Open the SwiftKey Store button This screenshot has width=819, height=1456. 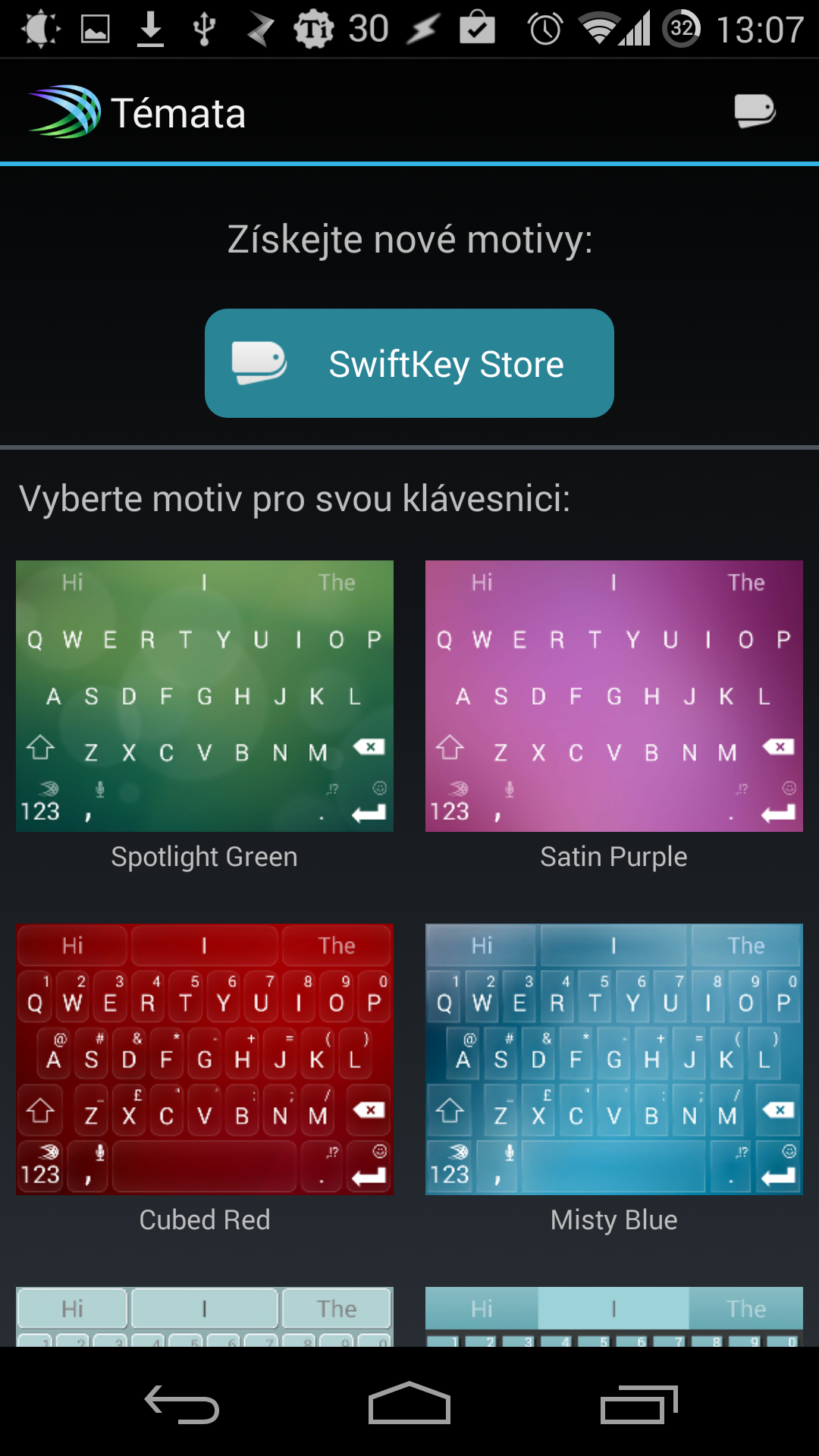[409, 363]
